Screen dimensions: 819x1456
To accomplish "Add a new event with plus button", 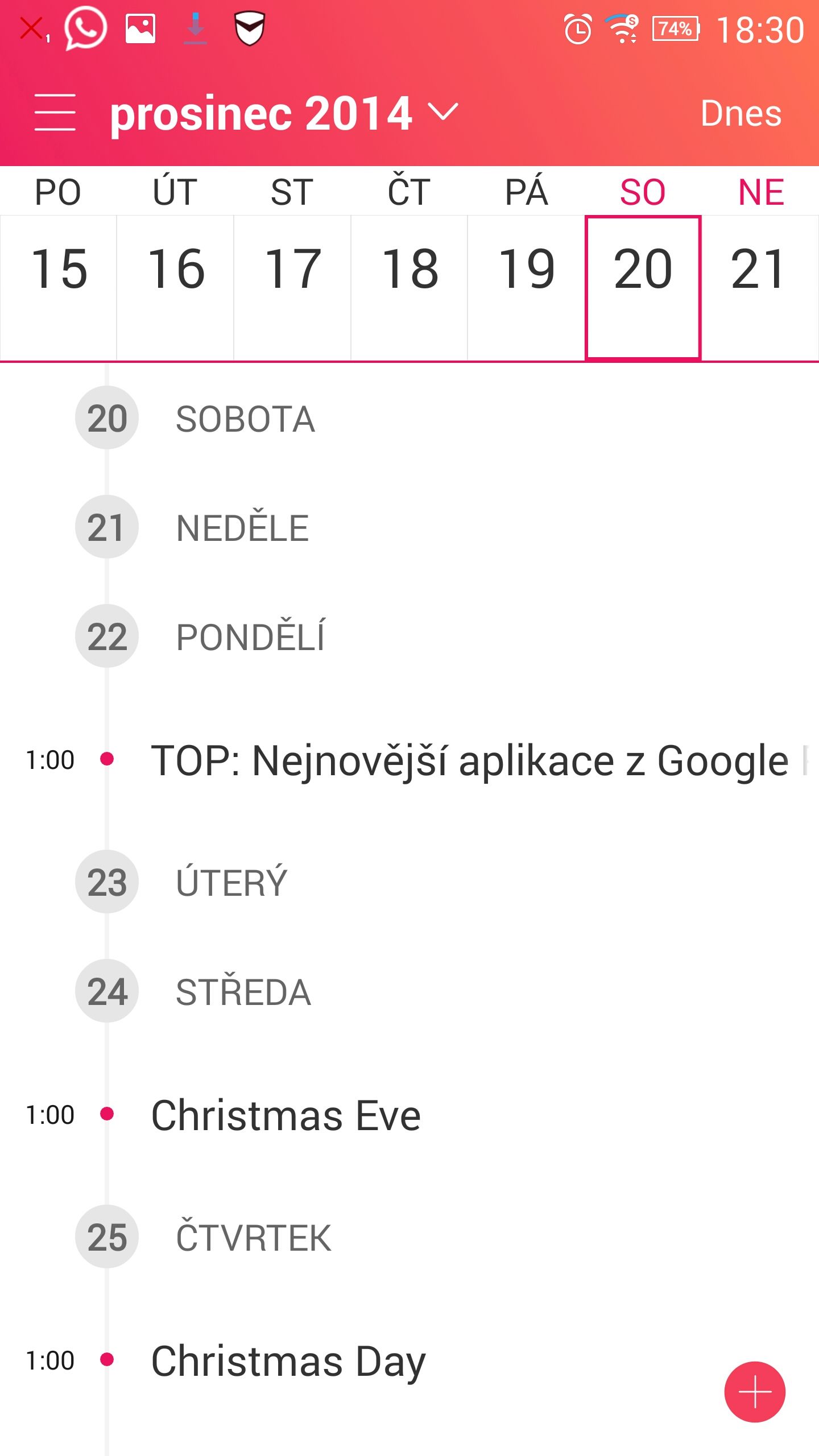I will 755,1392.
